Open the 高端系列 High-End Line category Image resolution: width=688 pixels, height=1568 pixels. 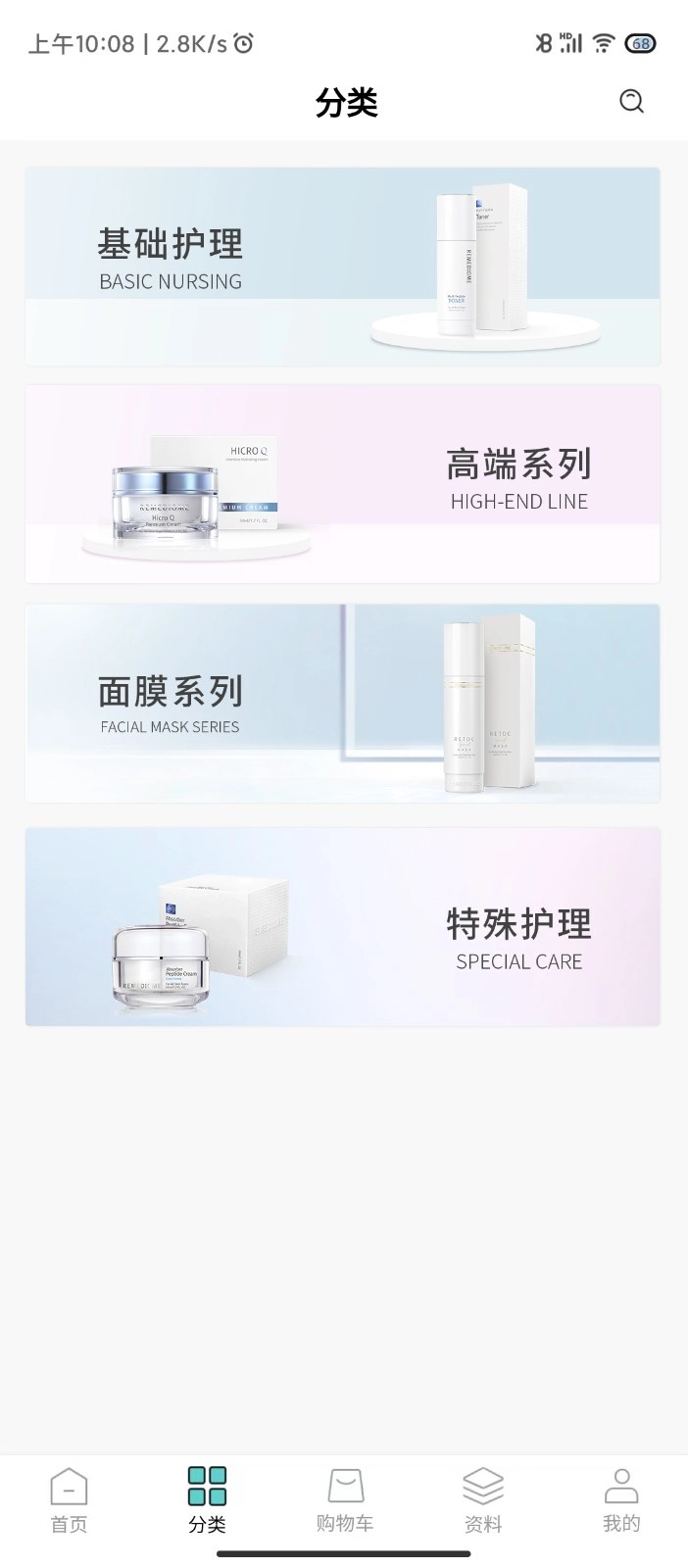(342, 484)
